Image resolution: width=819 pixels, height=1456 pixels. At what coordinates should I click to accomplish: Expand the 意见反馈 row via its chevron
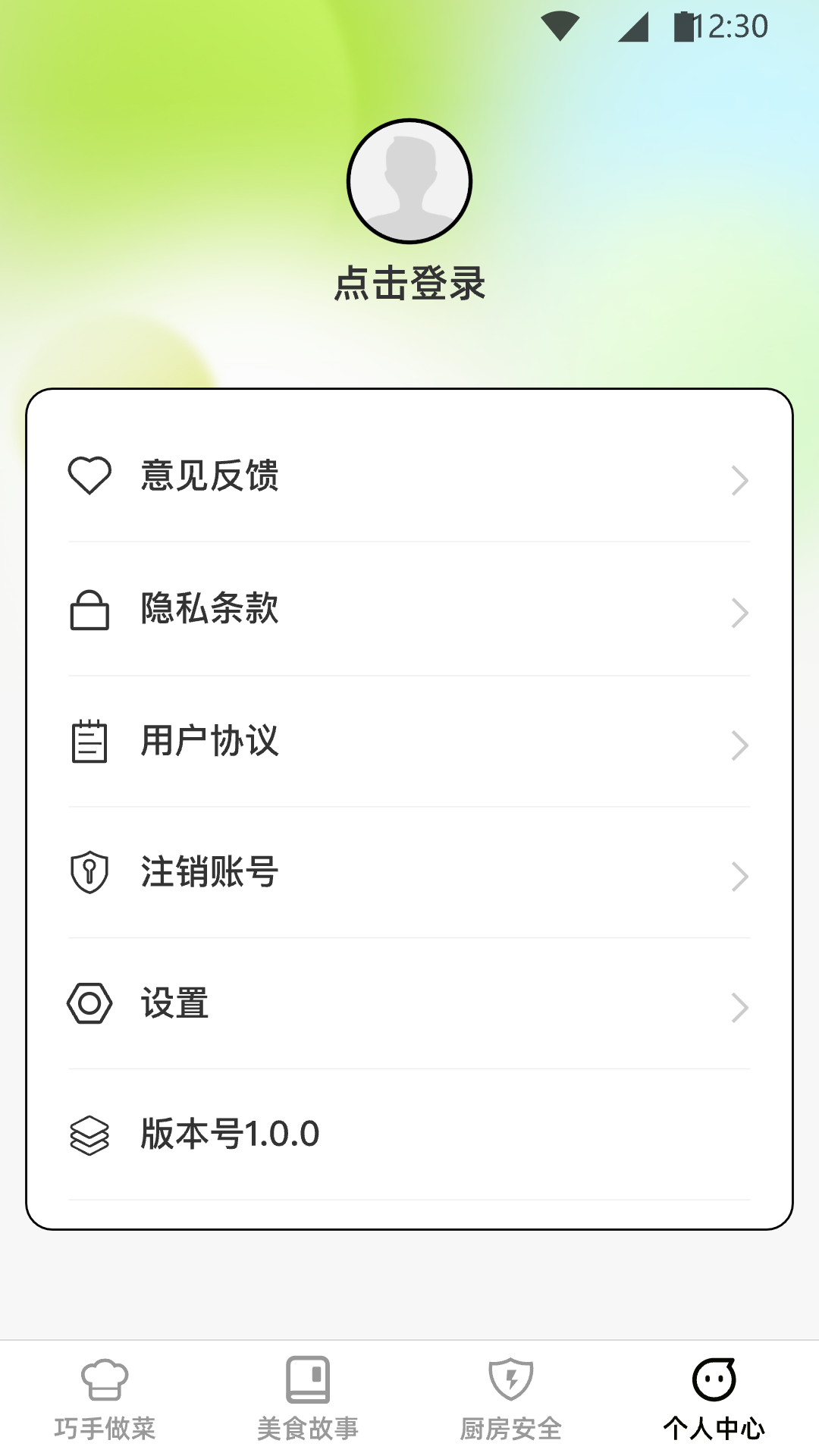(x=739, y=479)
